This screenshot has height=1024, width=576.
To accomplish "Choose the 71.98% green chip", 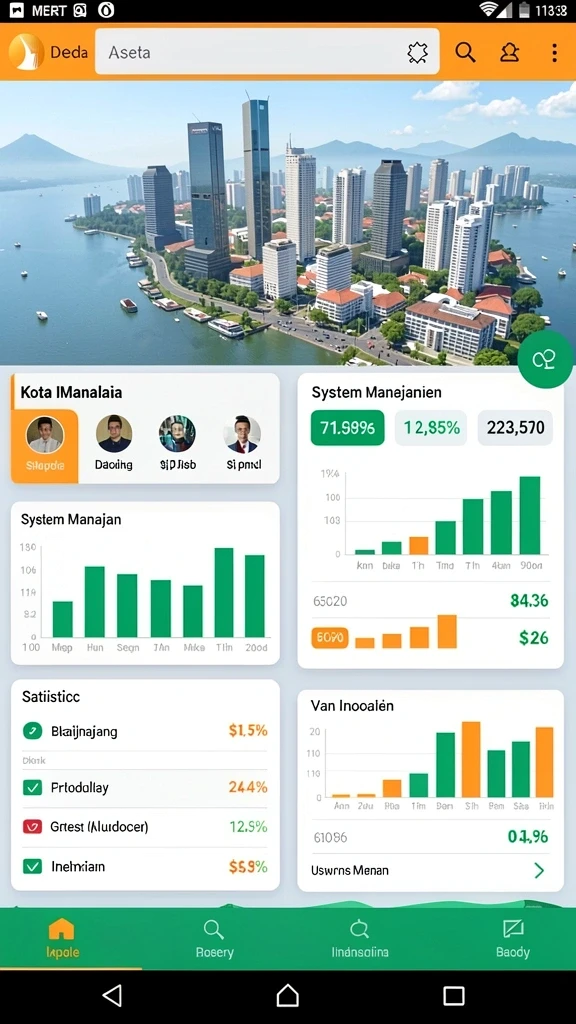I will coord(347,428).
